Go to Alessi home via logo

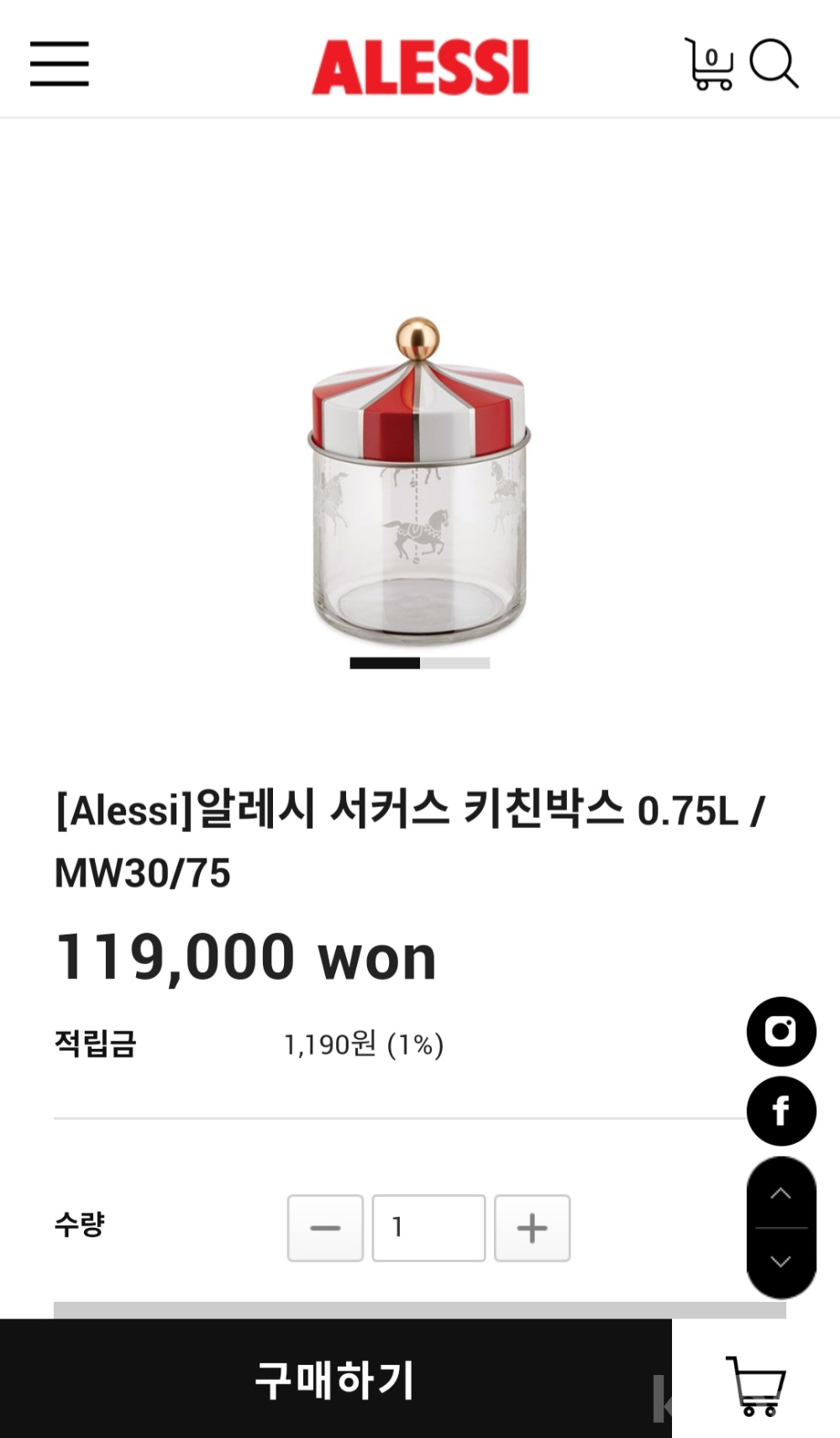point(420,66)
